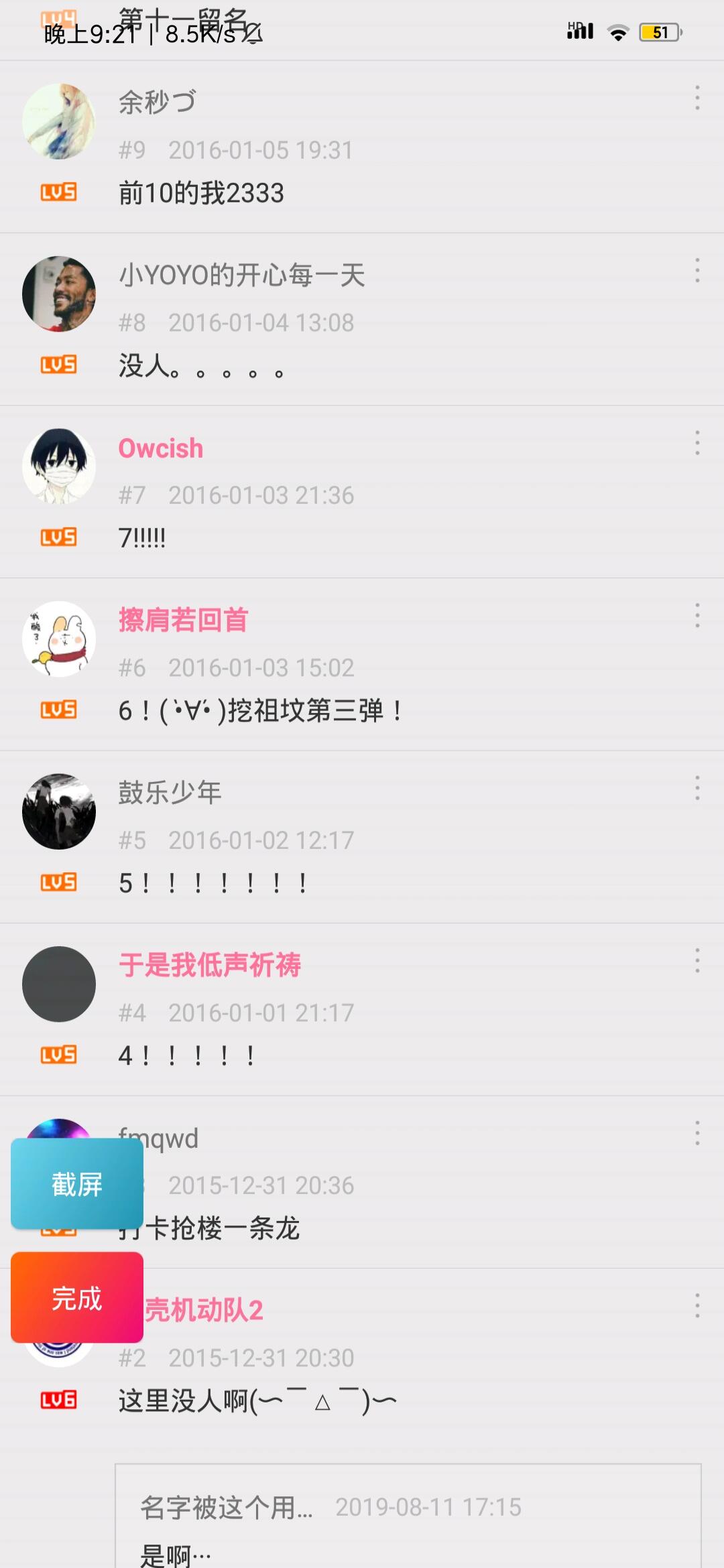724x1568 pixels.
Task: Tap the 截屏 floating button
Action: [x=77, y=1184]
